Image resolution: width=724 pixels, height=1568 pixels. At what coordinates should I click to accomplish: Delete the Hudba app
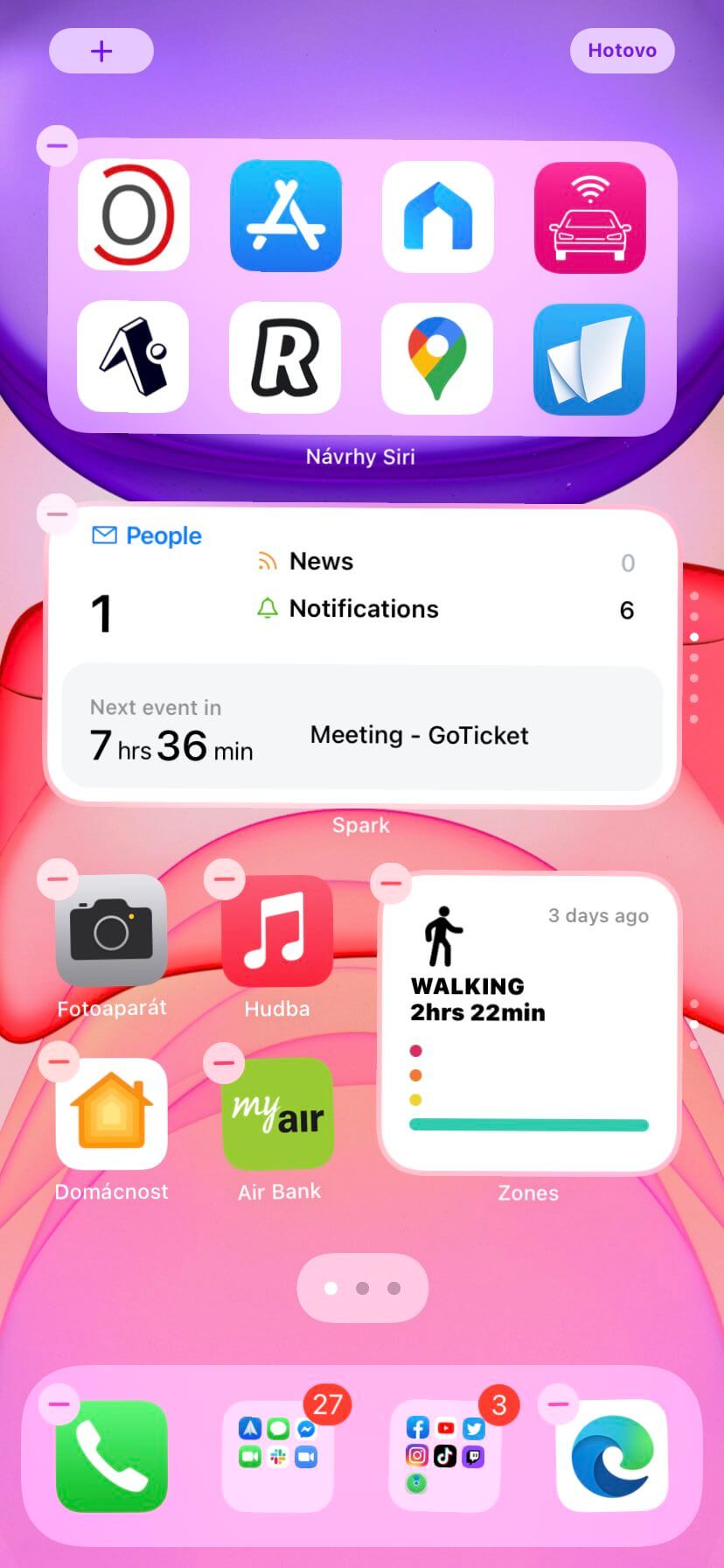point(225,878)
